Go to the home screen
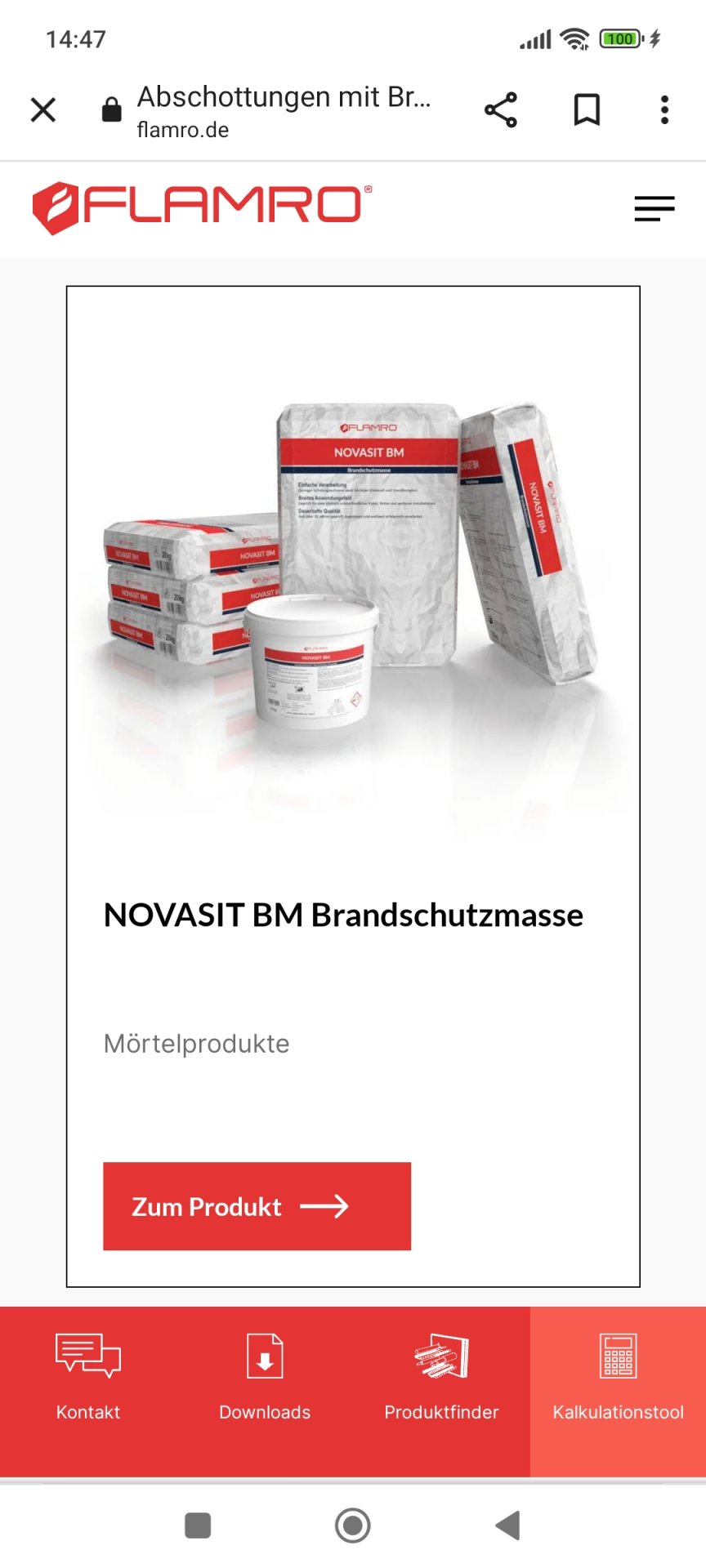706x1568 pixels. coord(353,1525)
